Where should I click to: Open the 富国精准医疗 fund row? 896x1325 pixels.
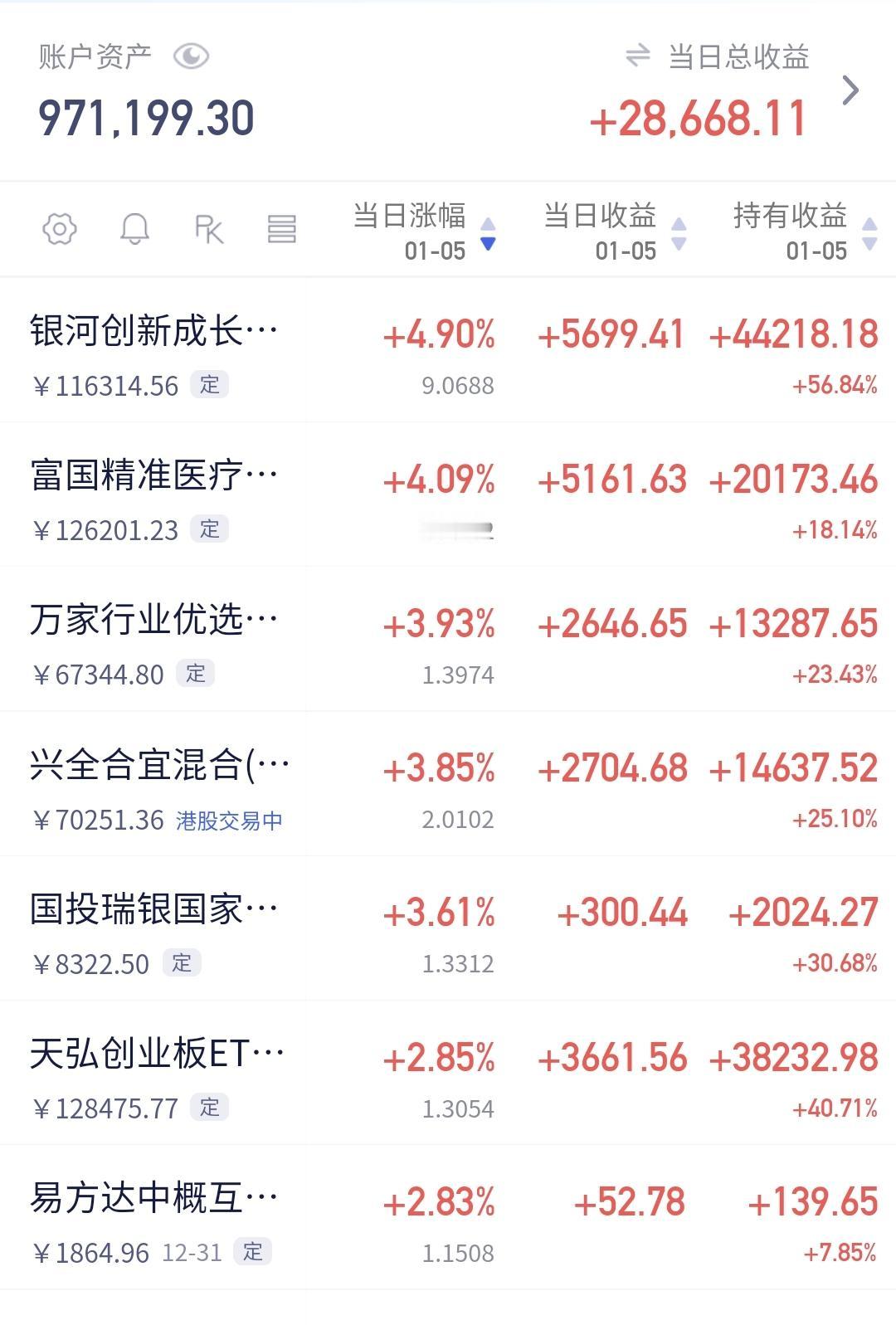(x=448, y=494)
